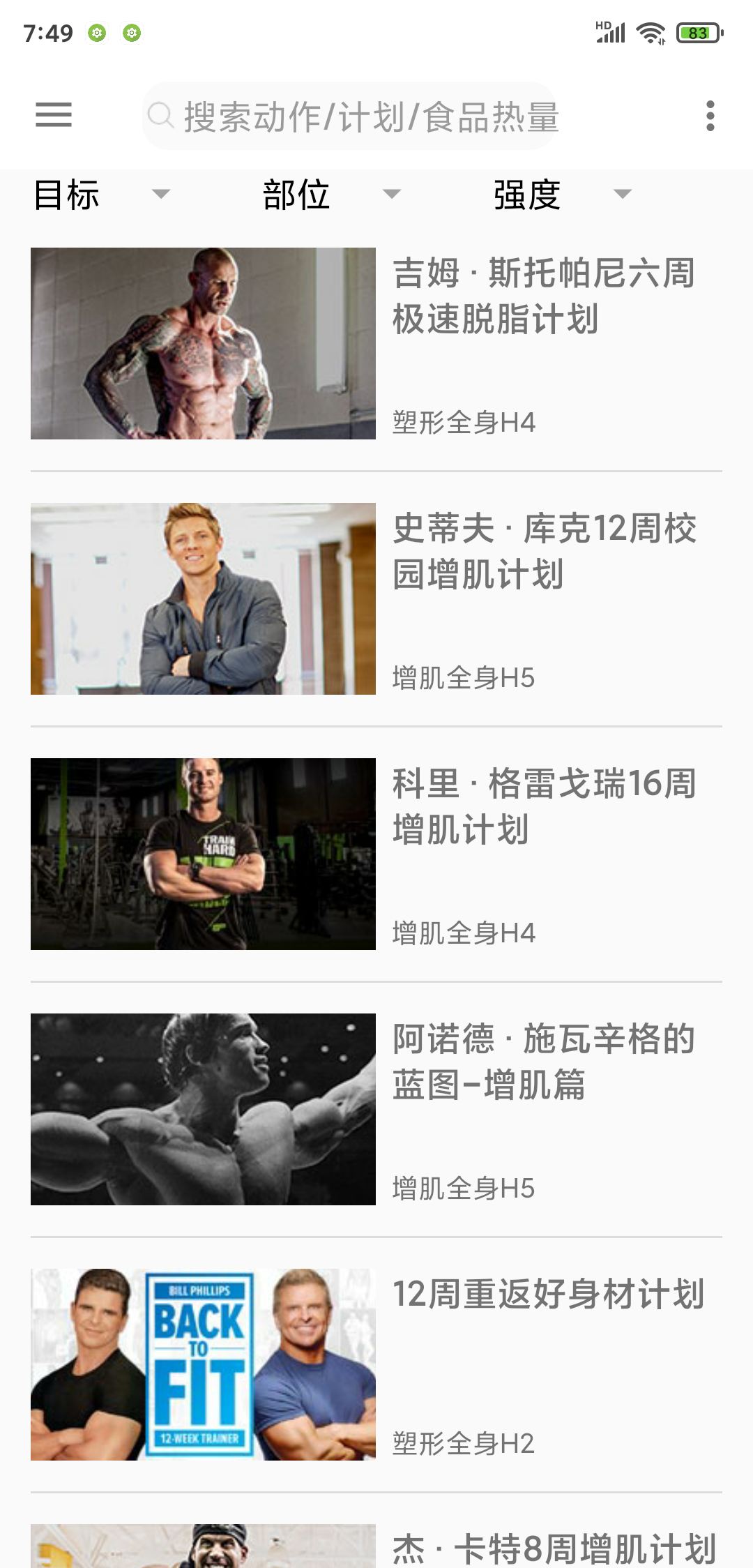Open the three-dot overflow menu
The image size is (753, 1568).
pyautogui.click(x=710, y=116)
